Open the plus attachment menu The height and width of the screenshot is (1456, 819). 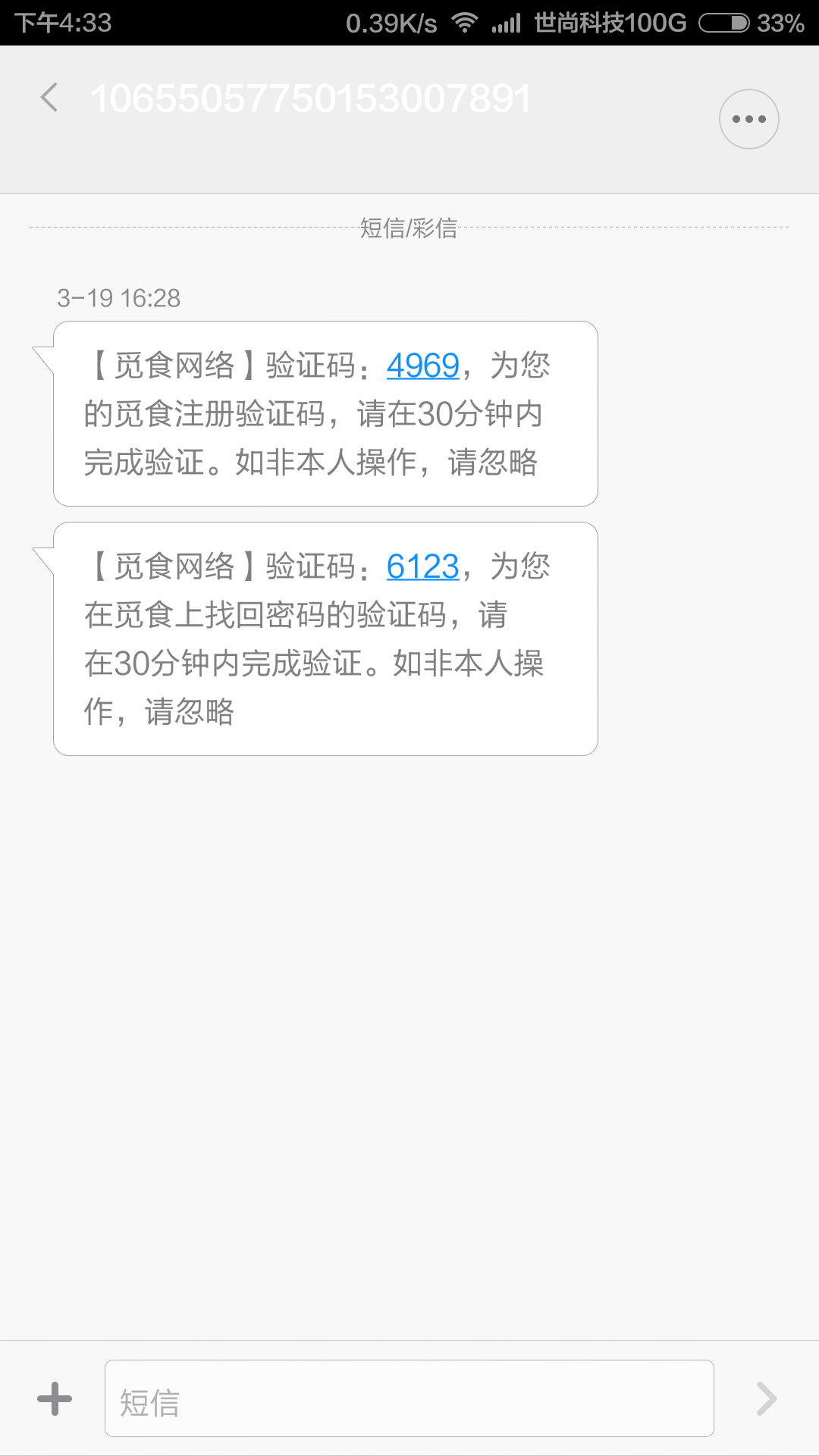[x=55, y=1398]
